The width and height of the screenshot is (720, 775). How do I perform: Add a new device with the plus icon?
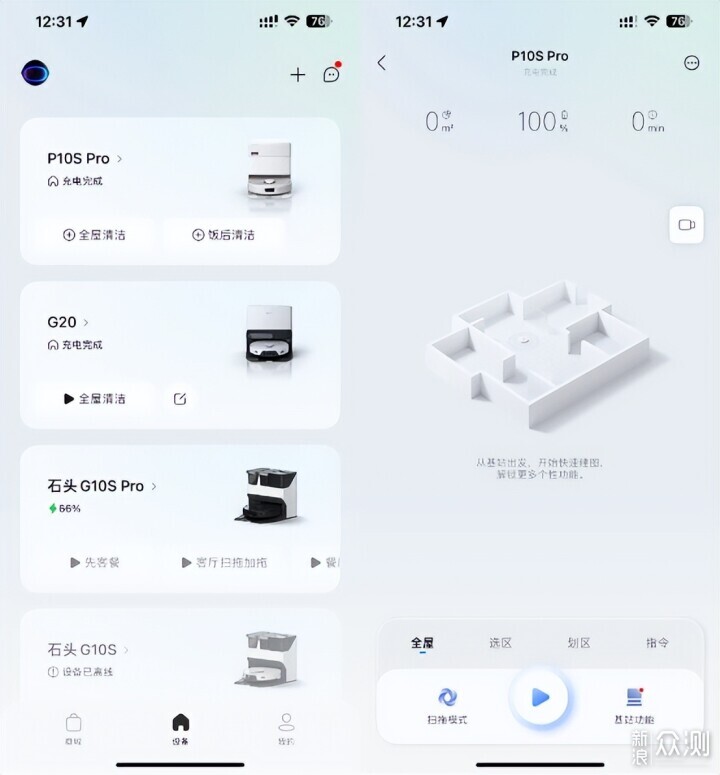(x=297, y=75)
